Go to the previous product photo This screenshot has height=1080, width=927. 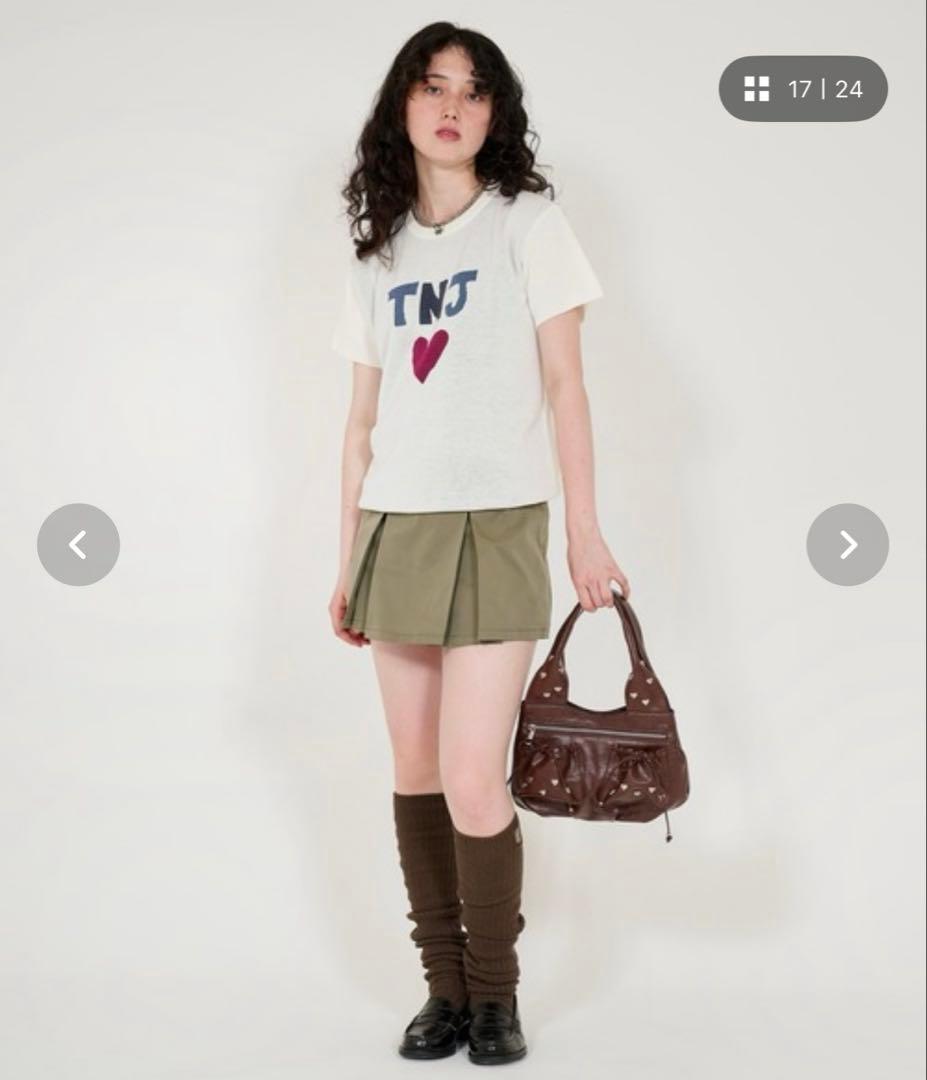pos(78,545)
